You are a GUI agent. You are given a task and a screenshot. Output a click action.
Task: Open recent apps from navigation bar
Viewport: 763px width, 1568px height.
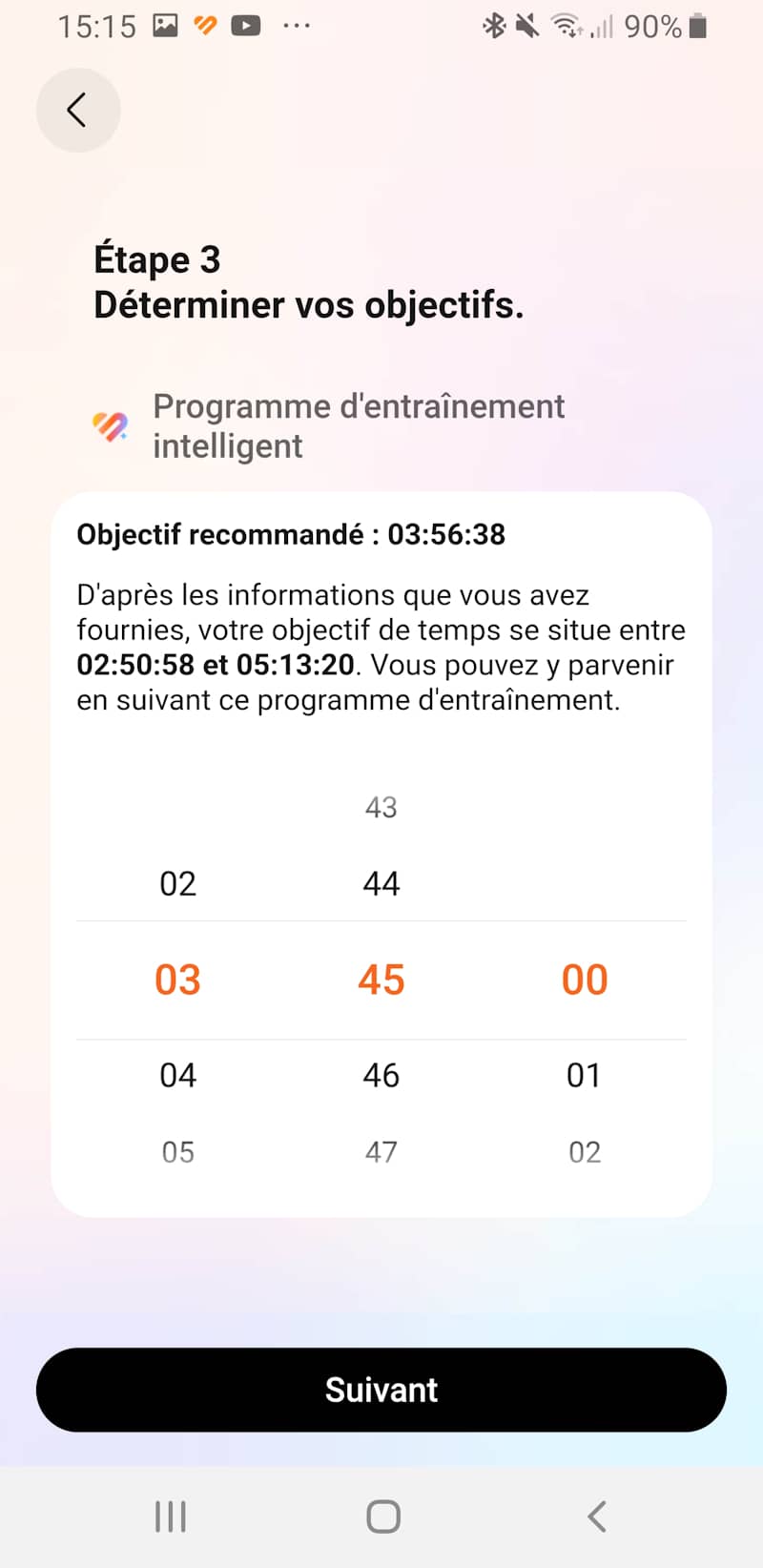click(171, 1516)
